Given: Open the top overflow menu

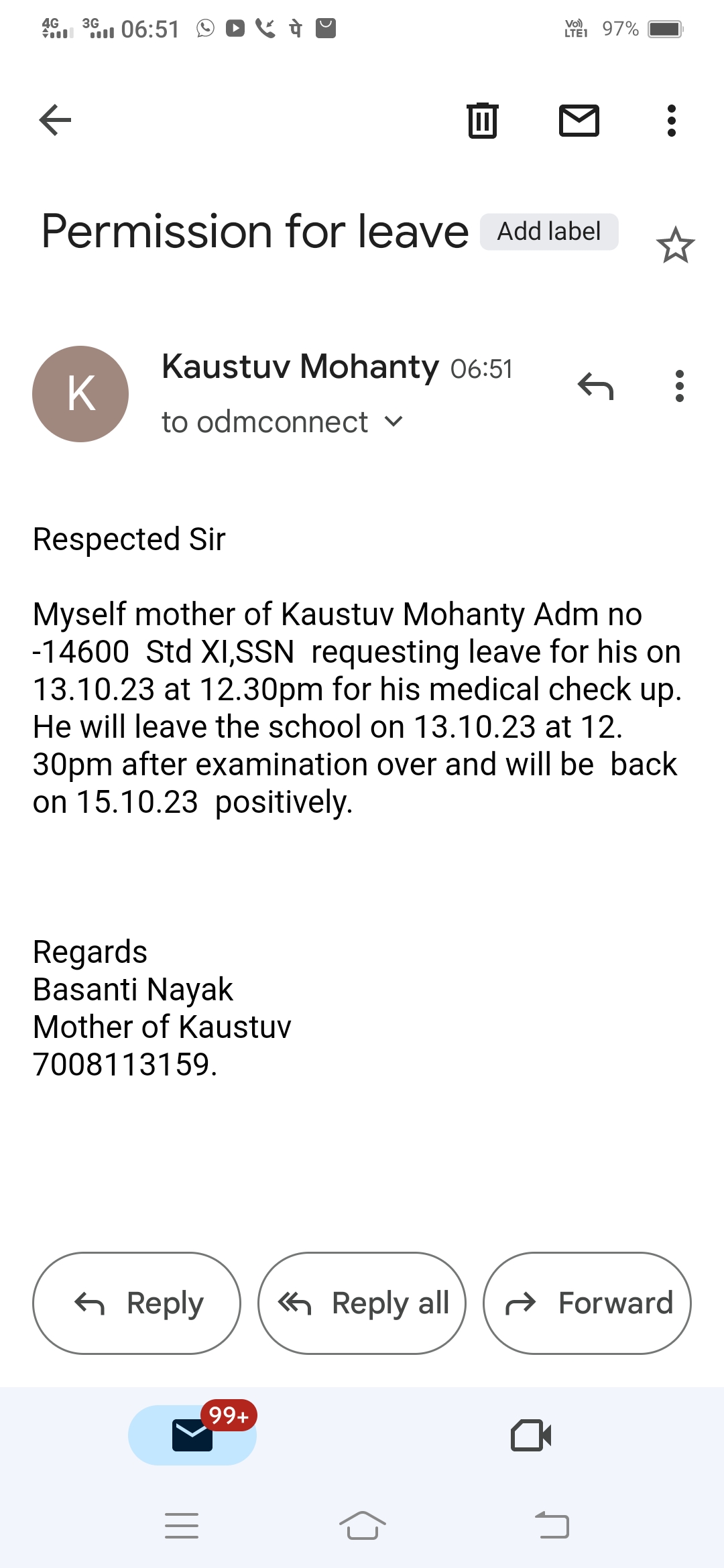Looking at the screenshot, I should 671,121.
